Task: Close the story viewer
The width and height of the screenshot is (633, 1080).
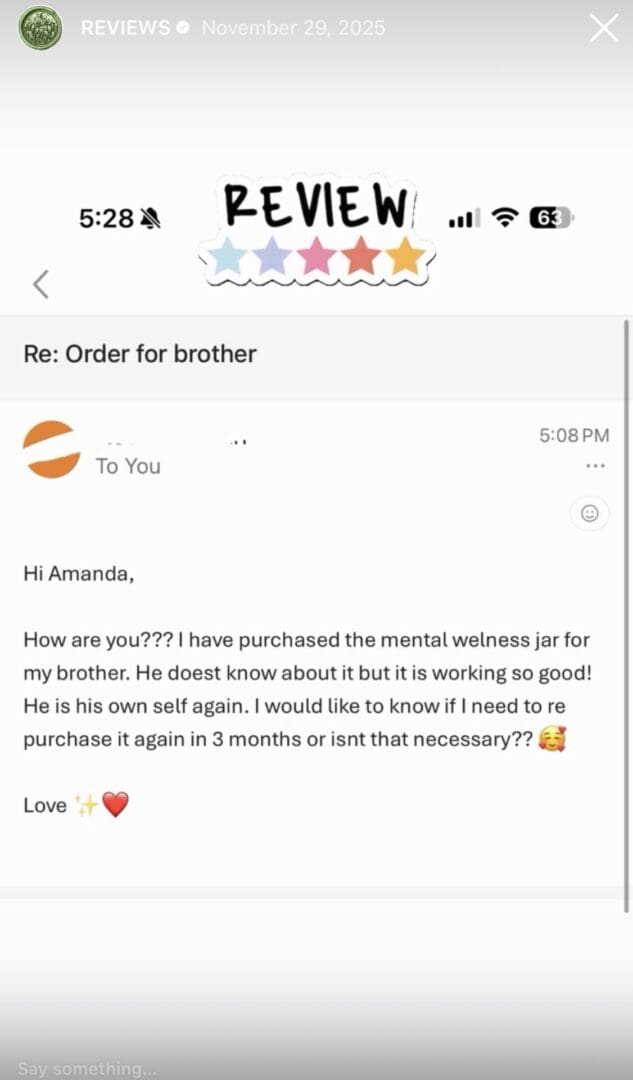Action: (604, 28)
